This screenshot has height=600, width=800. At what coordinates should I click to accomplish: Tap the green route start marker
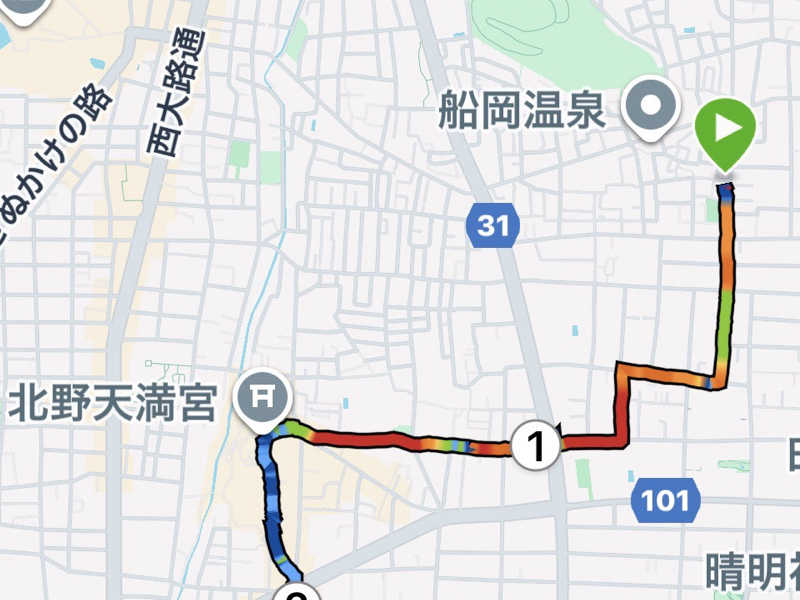click(x=726, y=130)
